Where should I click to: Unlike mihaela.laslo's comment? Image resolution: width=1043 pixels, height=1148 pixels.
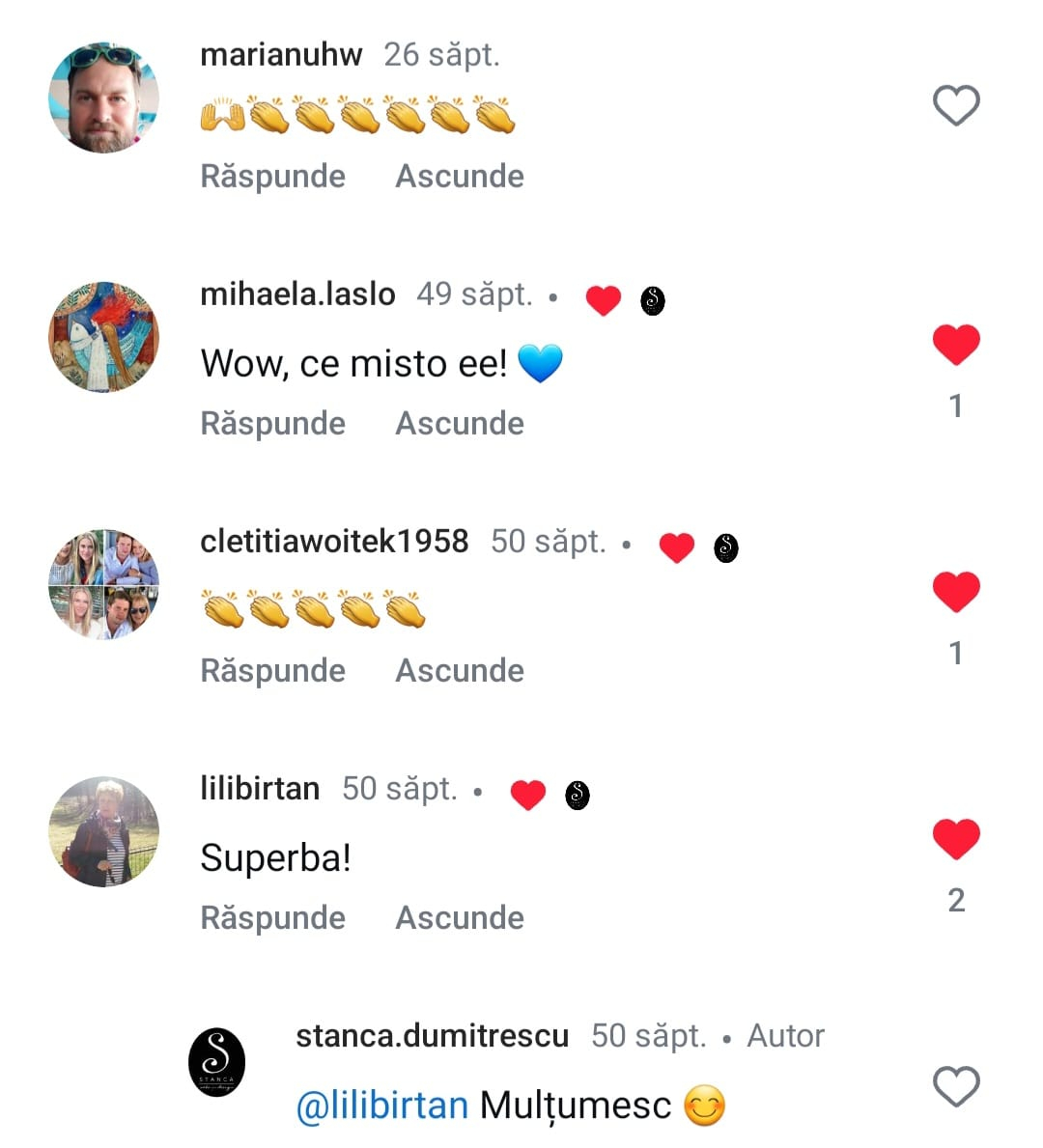[x=956, y=345]
